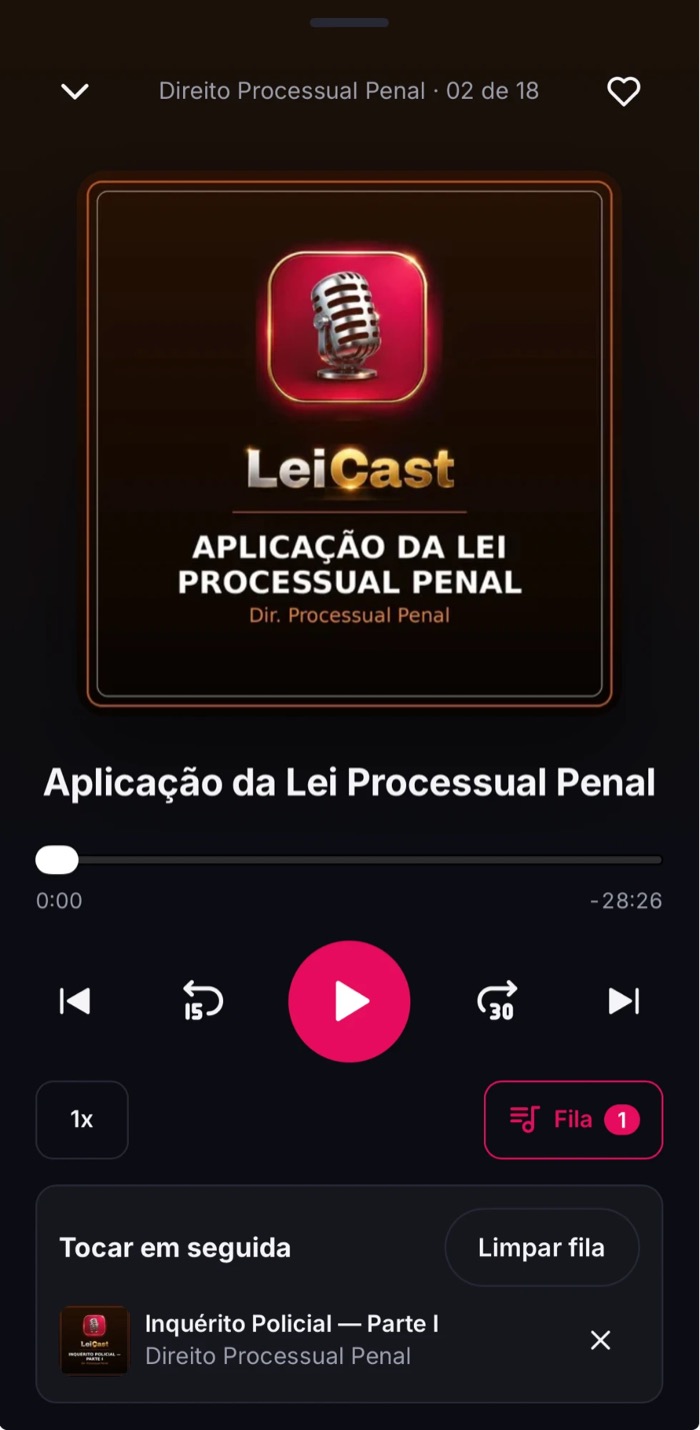Tap Limpar fila to clear the queue
This screenshot has height=1430, width=700.
click(542, 1248)
